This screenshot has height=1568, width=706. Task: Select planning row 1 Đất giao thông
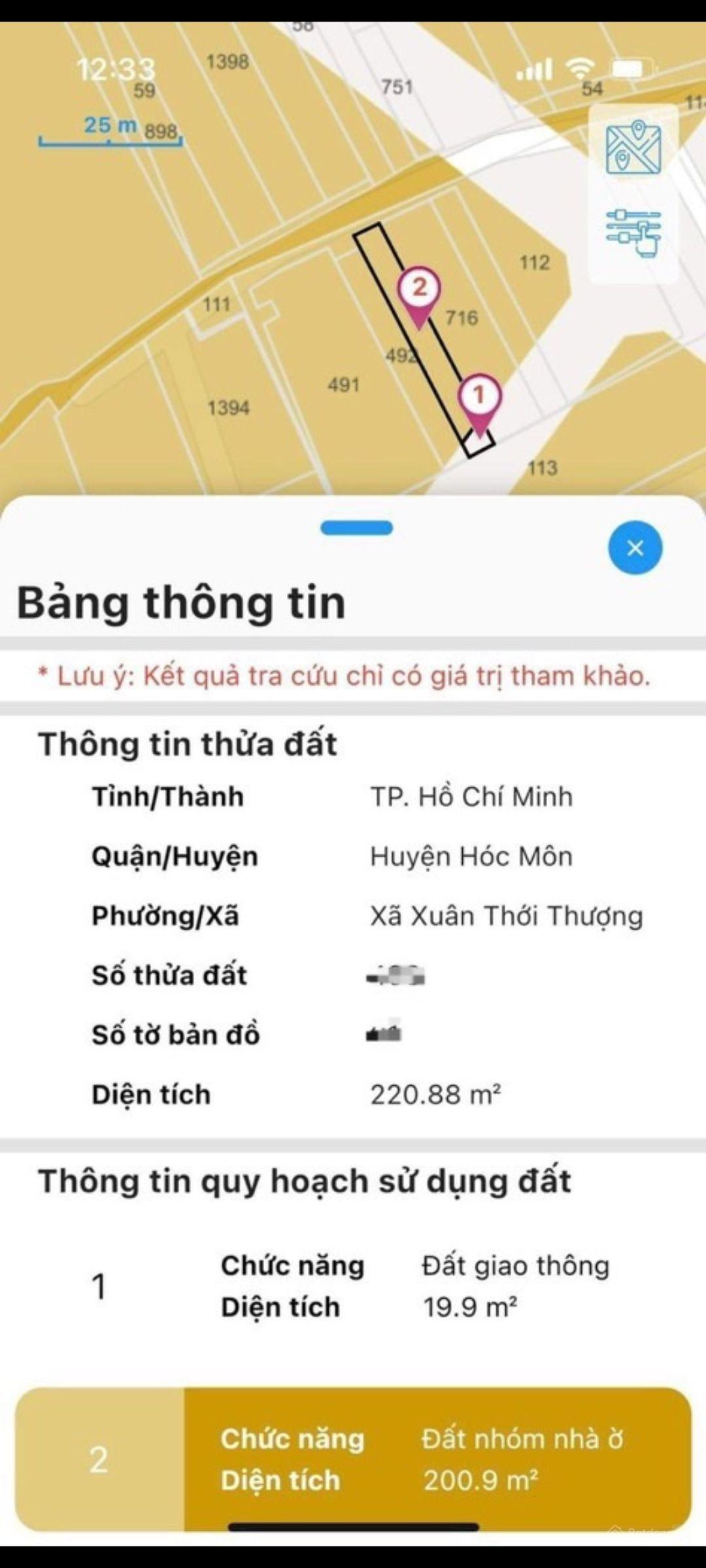coord(353,1286)
